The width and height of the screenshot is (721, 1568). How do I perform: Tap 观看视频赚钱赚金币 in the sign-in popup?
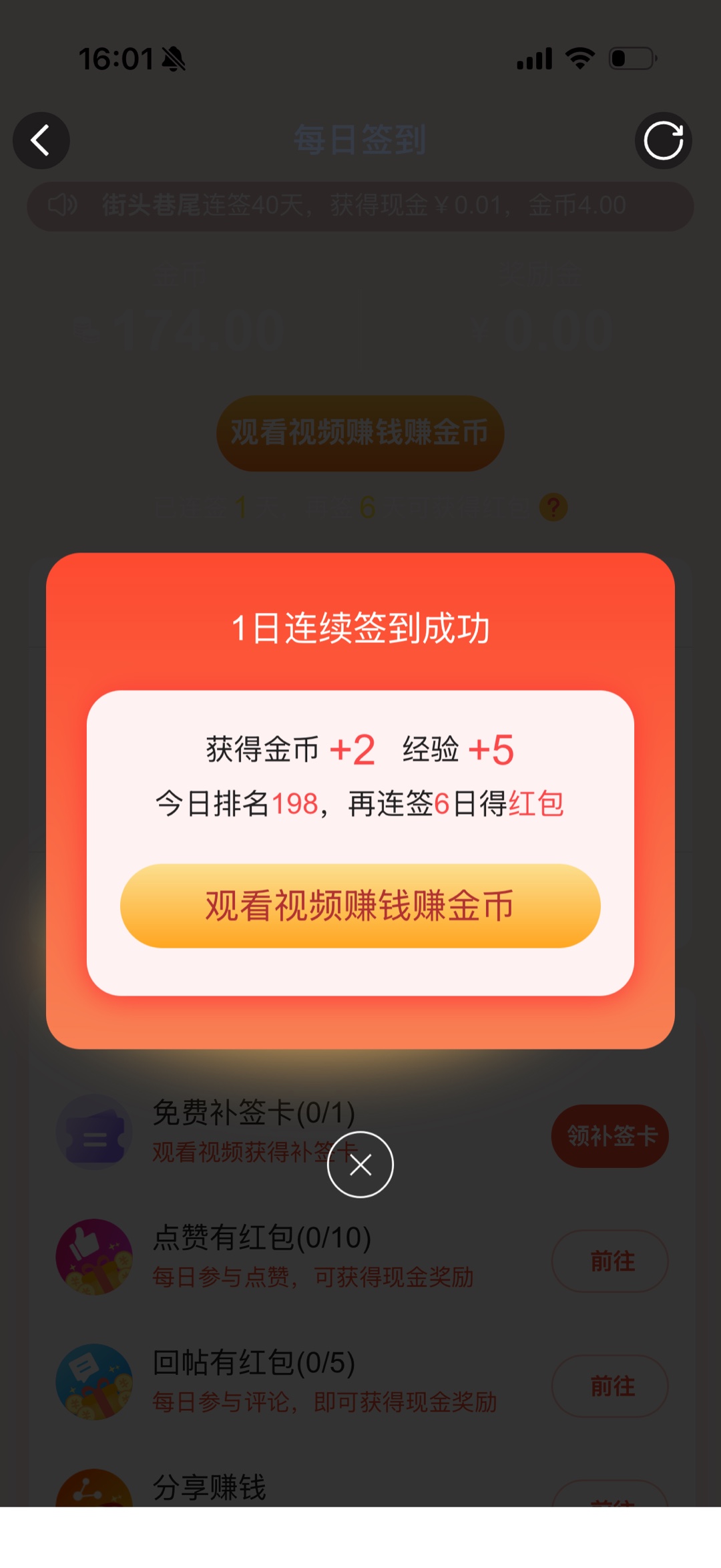360,906
